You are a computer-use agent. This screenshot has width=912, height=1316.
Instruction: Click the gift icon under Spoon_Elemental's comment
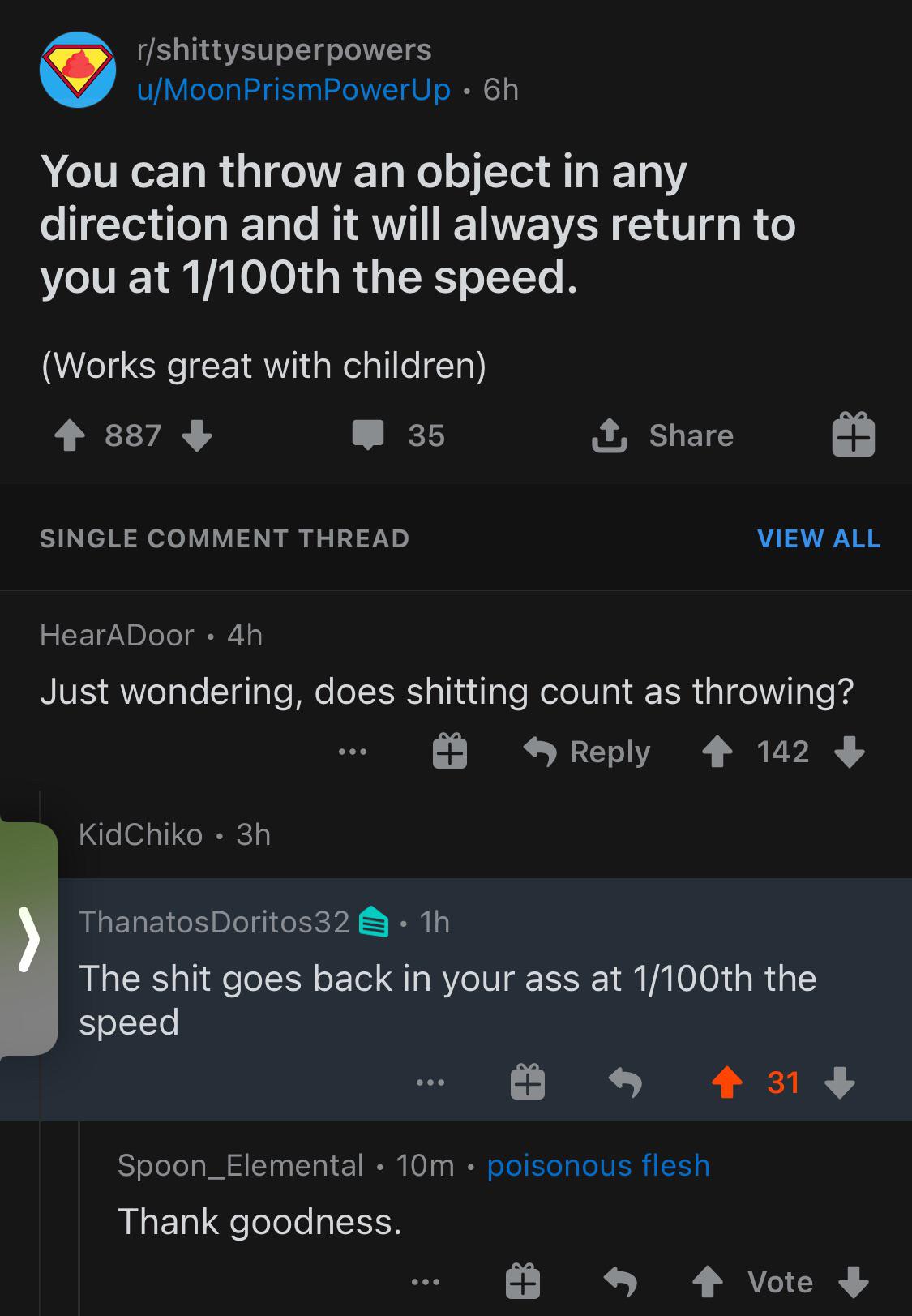(x=523, y=1281)
